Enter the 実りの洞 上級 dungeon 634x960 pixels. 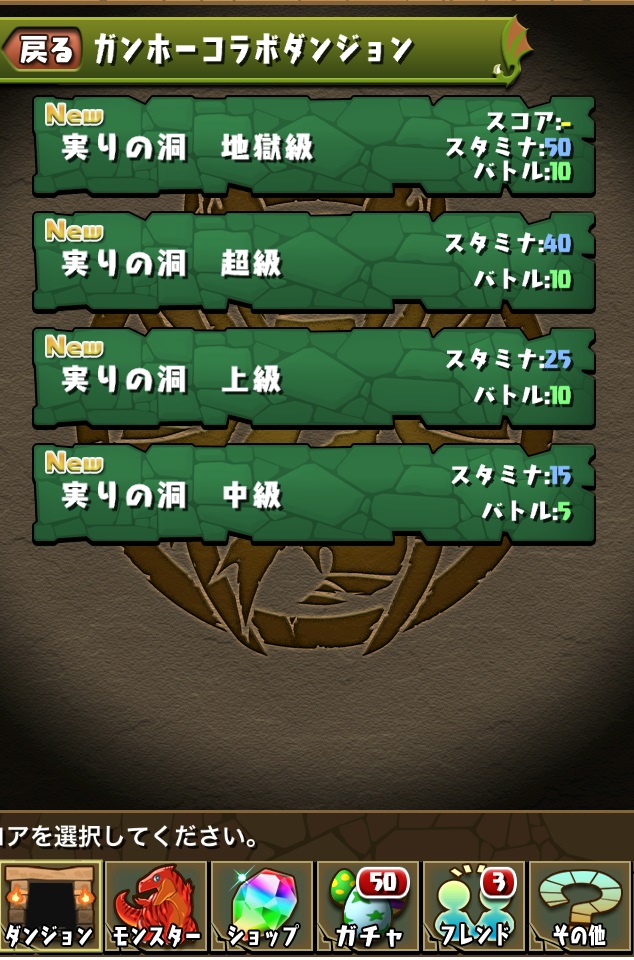(313, 378)
